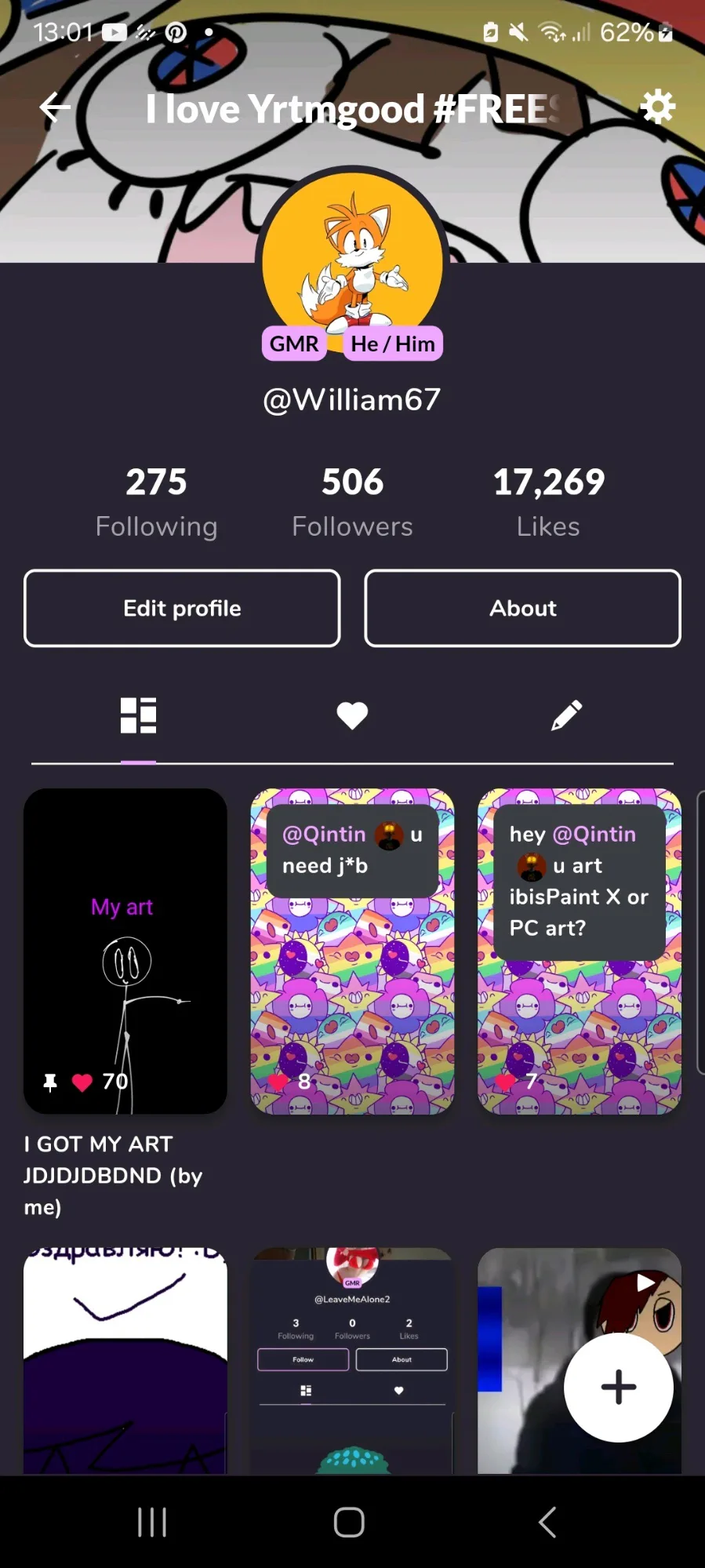
Task: Switch to the posts grid tab
Action: [138, 715]
